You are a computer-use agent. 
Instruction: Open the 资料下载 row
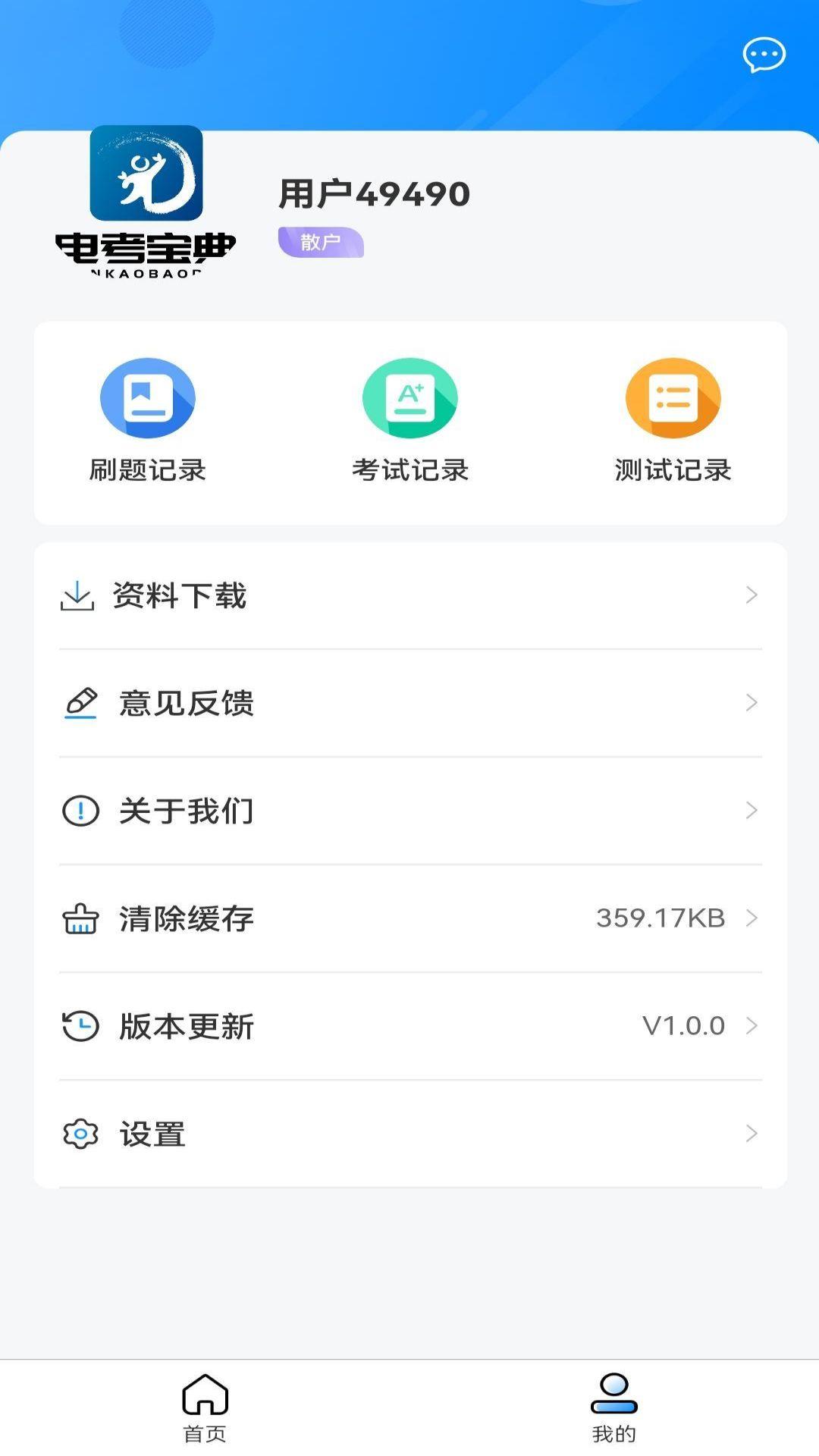(x=410, y=596)
